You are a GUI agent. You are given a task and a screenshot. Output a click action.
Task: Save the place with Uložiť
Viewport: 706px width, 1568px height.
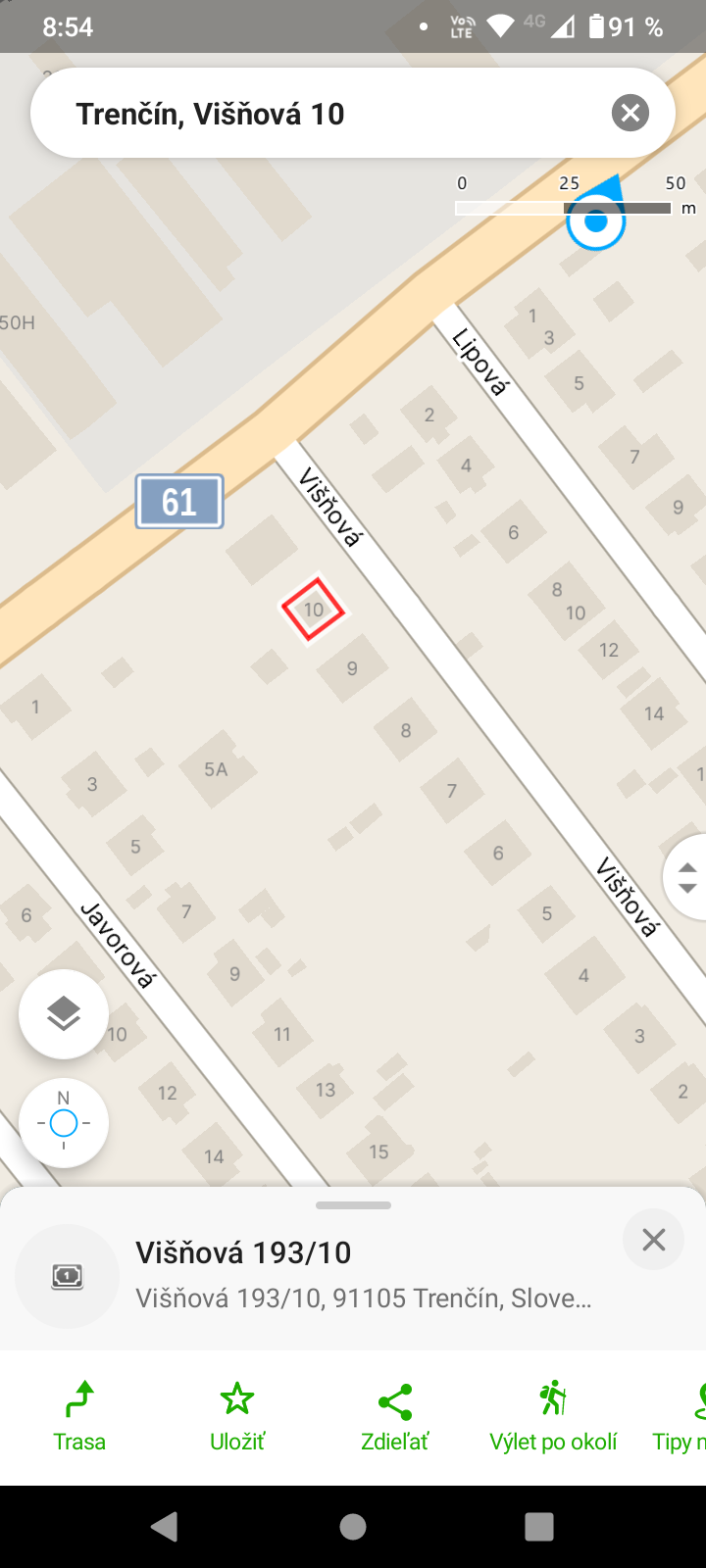tap(237, 1417)
